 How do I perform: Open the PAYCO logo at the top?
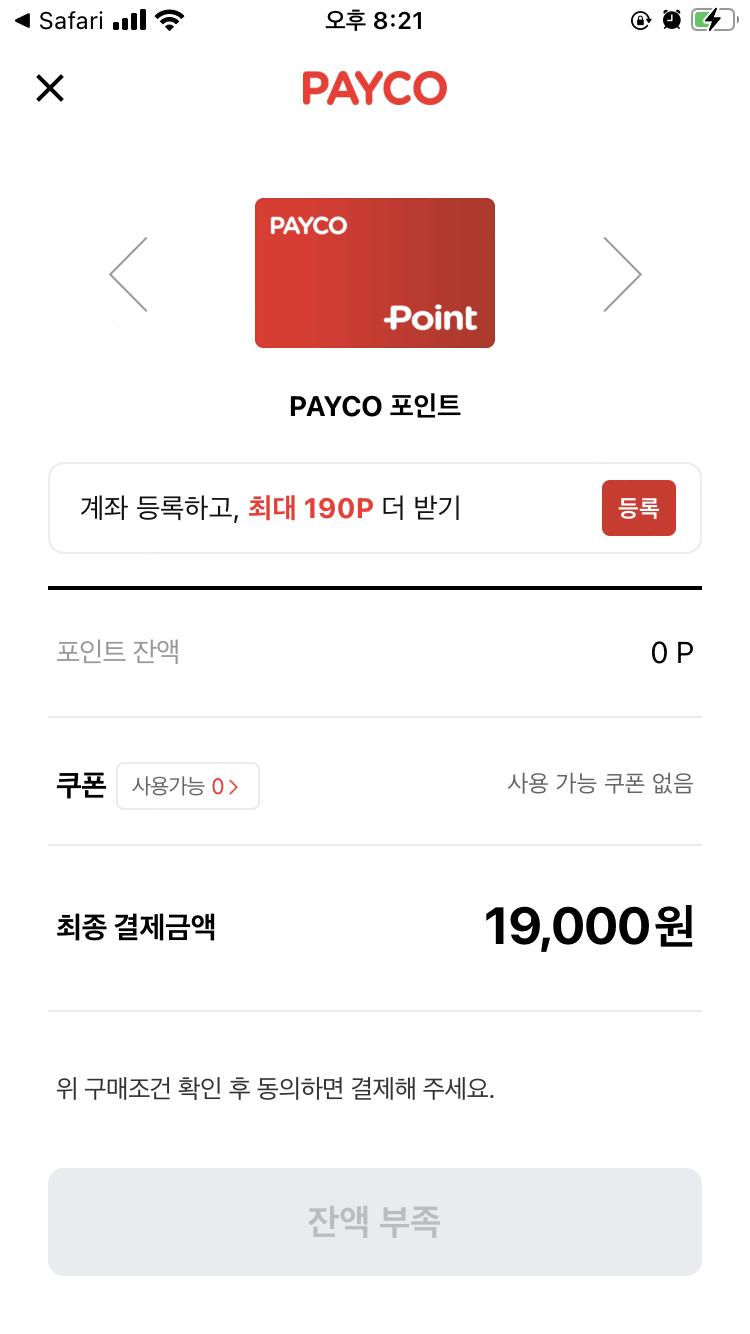(x=374, y=88)
